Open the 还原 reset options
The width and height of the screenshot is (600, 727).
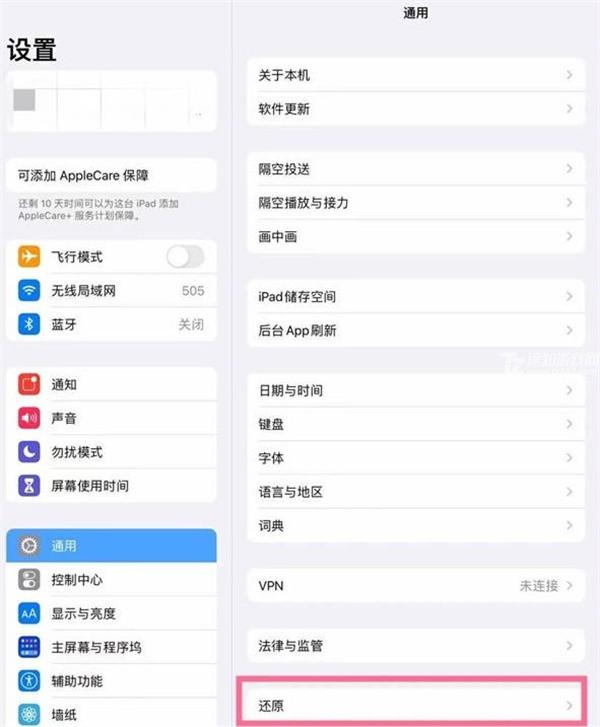click(x=415, y=705)
